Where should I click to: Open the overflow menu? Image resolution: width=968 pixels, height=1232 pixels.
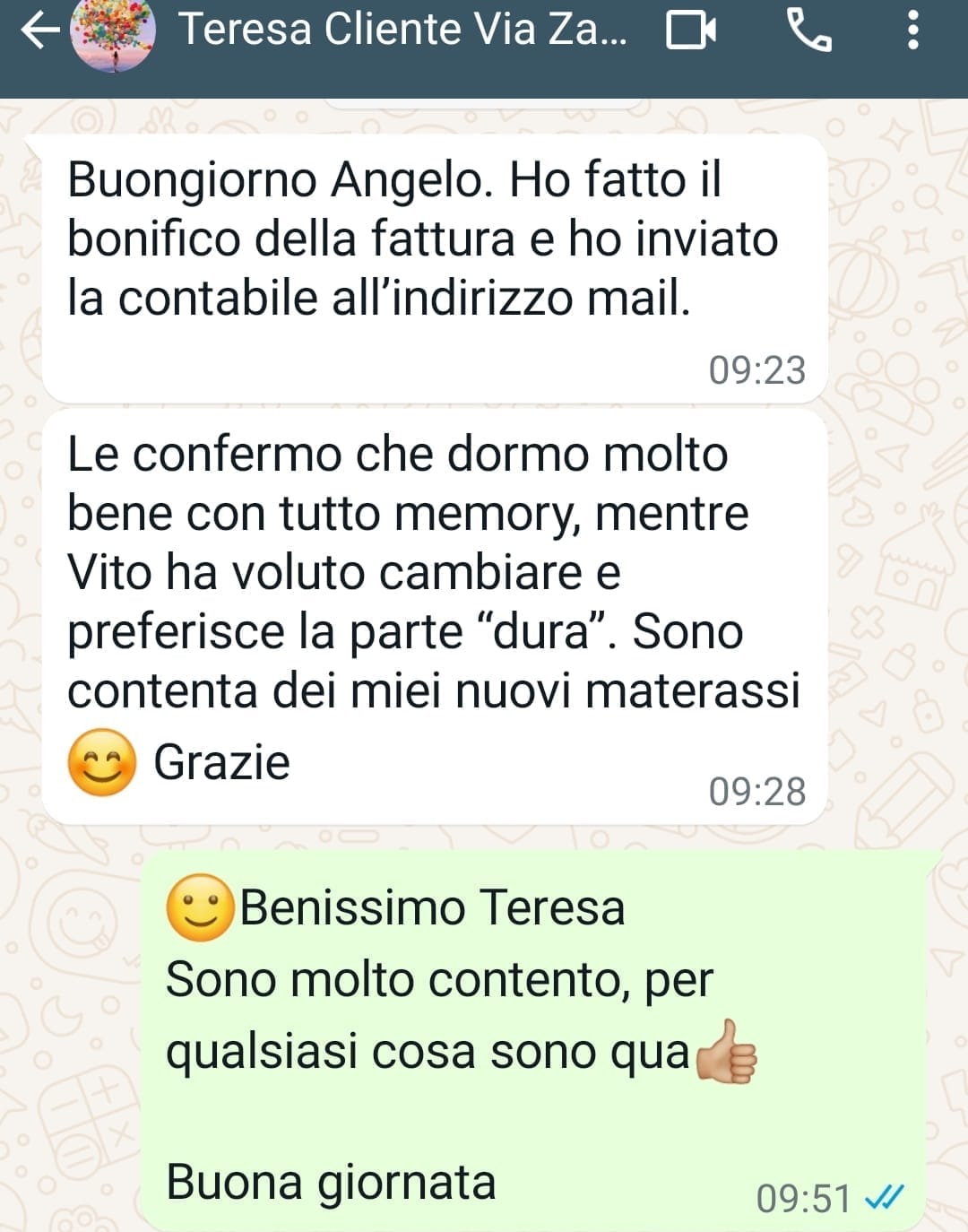(912, 30)
